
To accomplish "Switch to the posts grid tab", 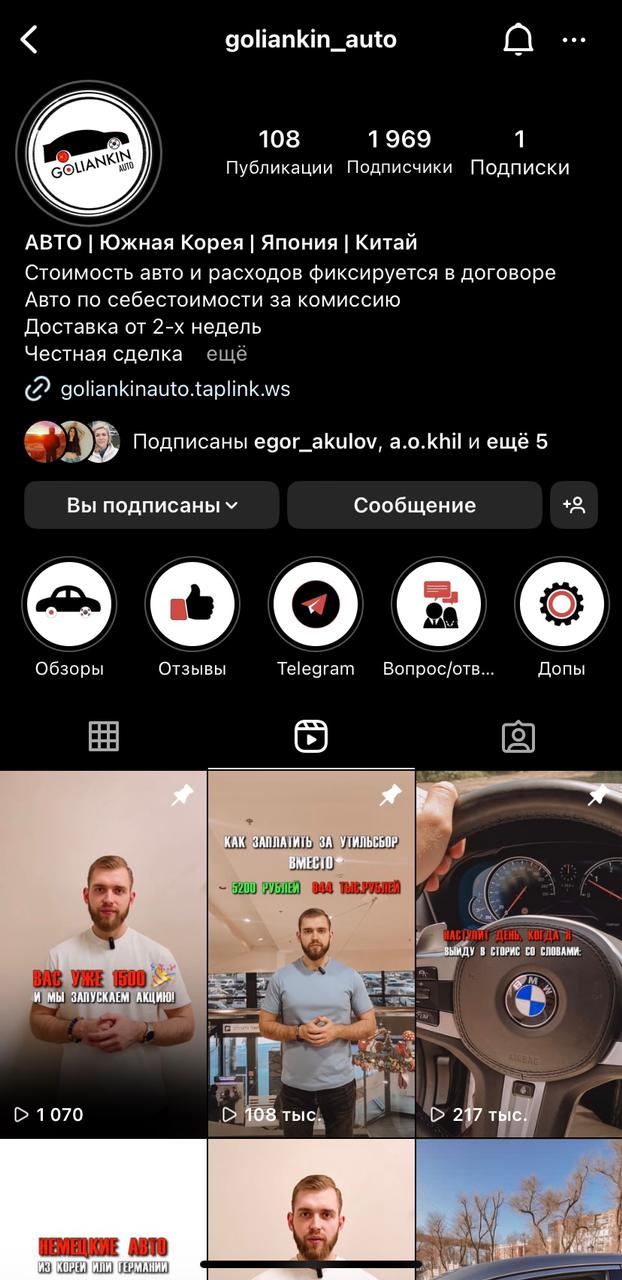I will (x=104, y=737).
